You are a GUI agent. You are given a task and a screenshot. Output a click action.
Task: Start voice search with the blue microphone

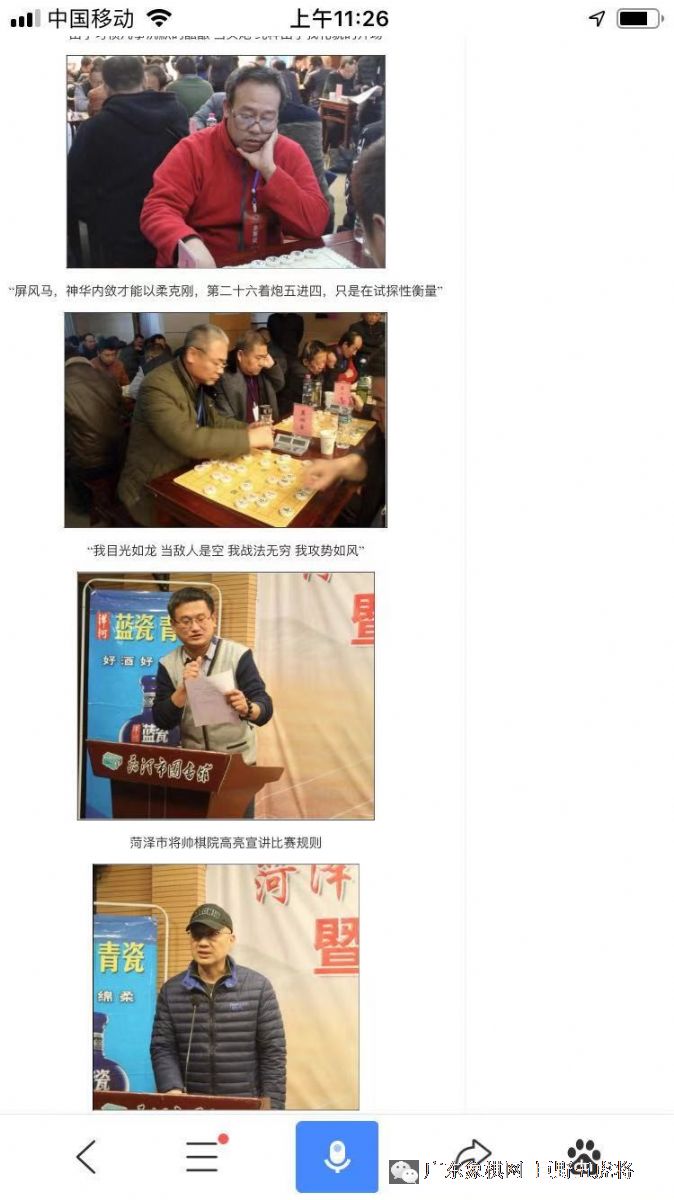tap(337, 1157)
